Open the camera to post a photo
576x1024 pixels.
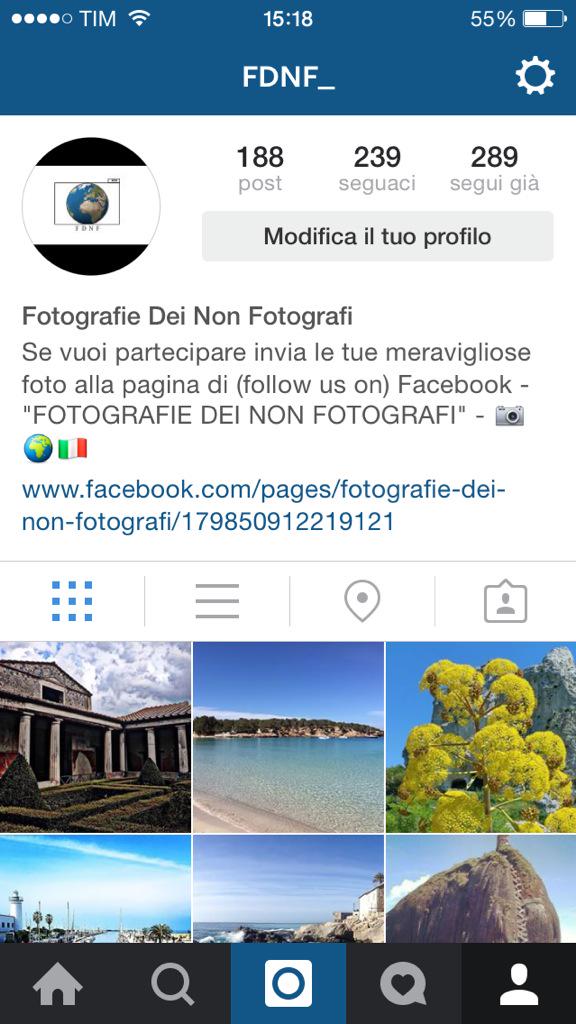(x=288, y=984)
